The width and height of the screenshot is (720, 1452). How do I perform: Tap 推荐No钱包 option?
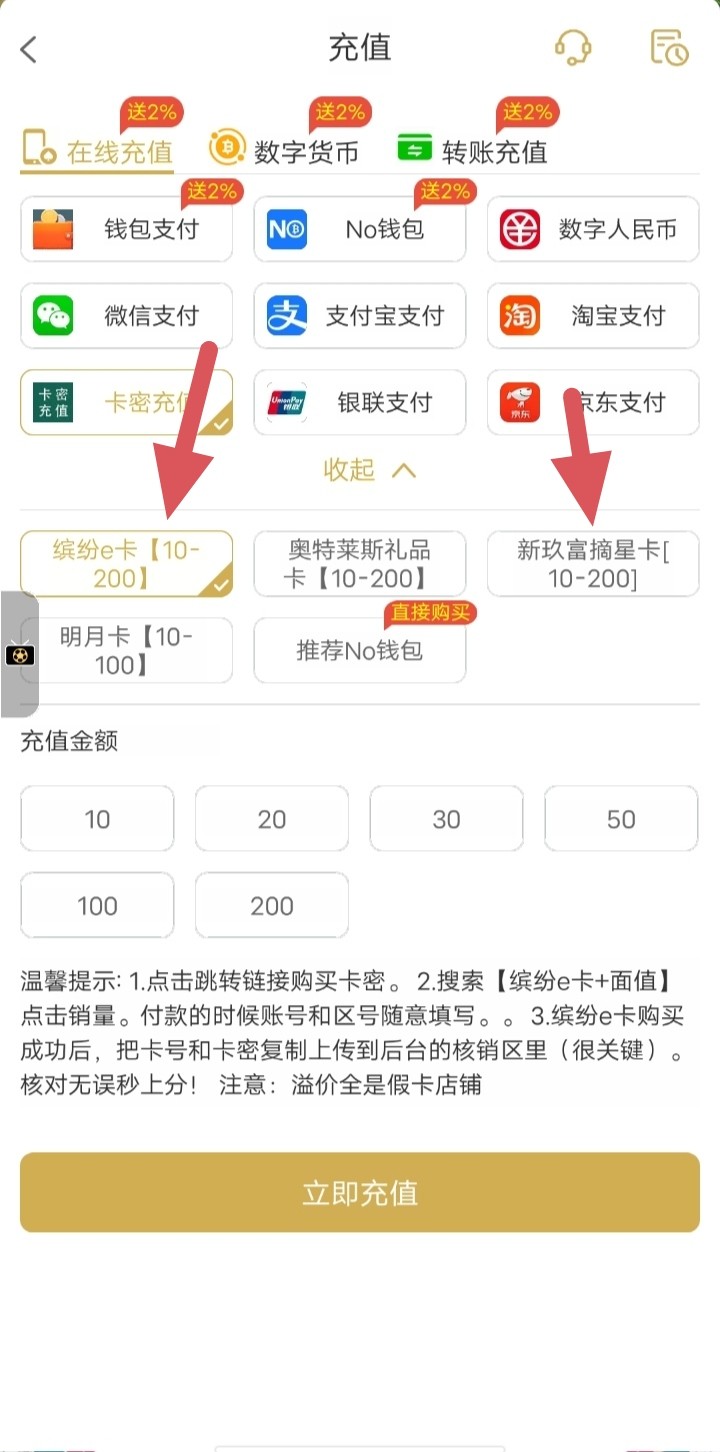(360, 651)
